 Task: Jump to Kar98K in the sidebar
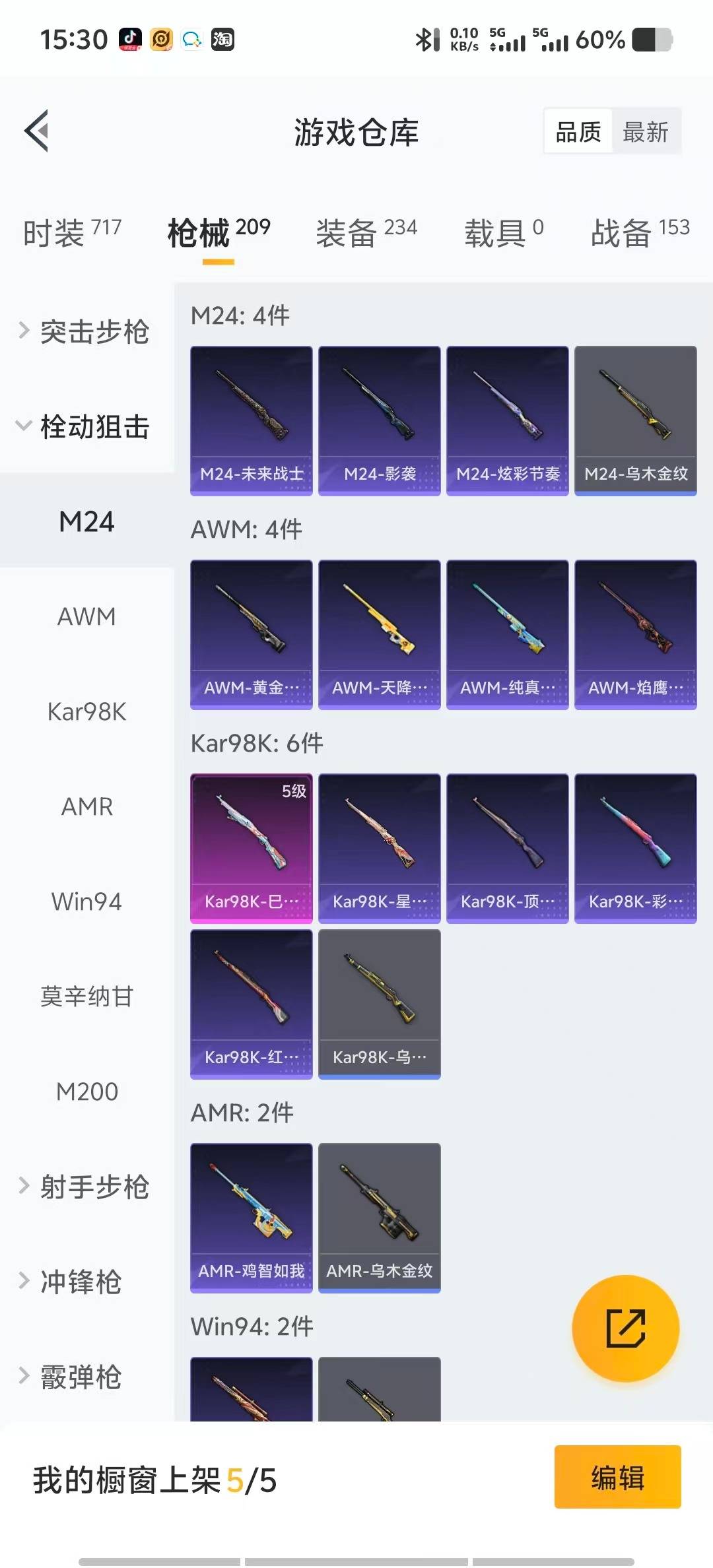[x=86, y=712]
